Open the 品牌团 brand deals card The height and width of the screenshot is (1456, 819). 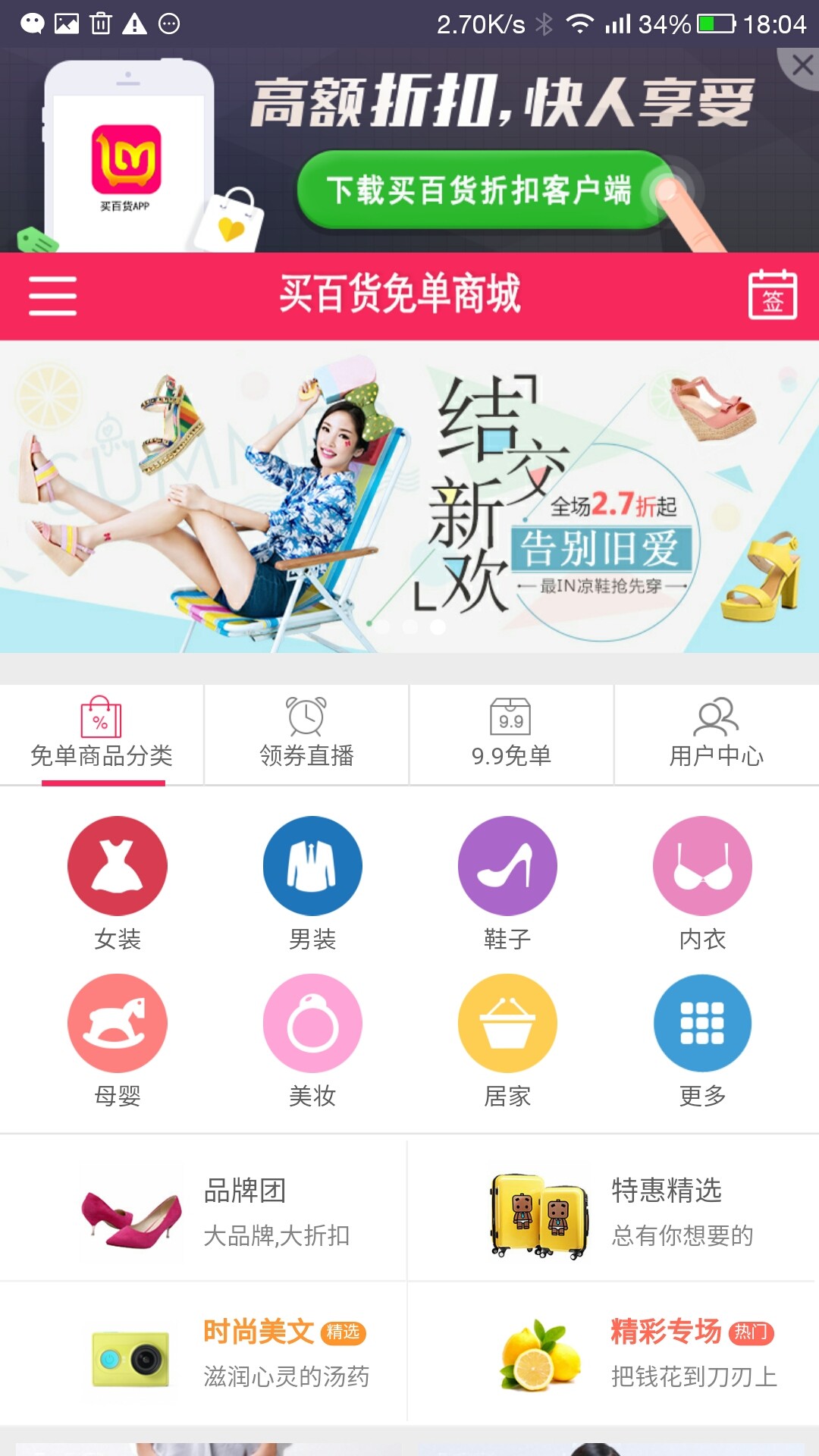pos(203,1211)
